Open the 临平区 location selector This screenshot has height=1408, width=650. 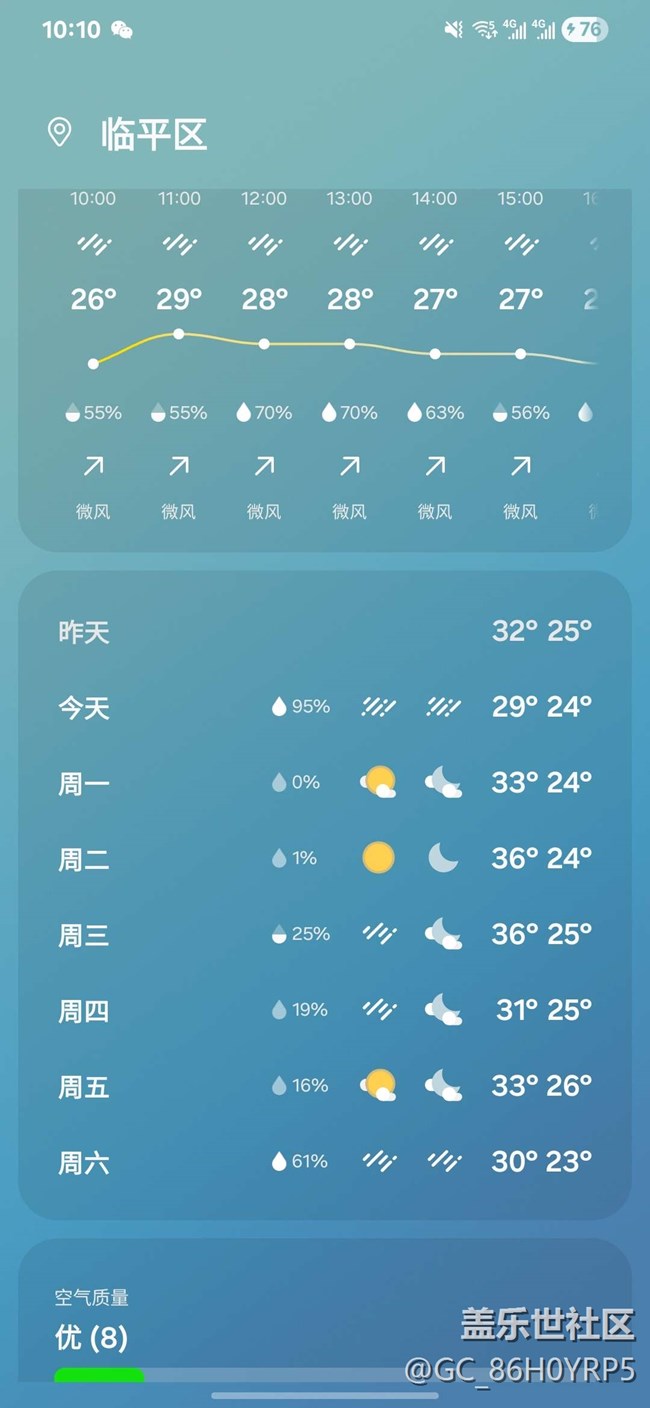pos(128,134)
